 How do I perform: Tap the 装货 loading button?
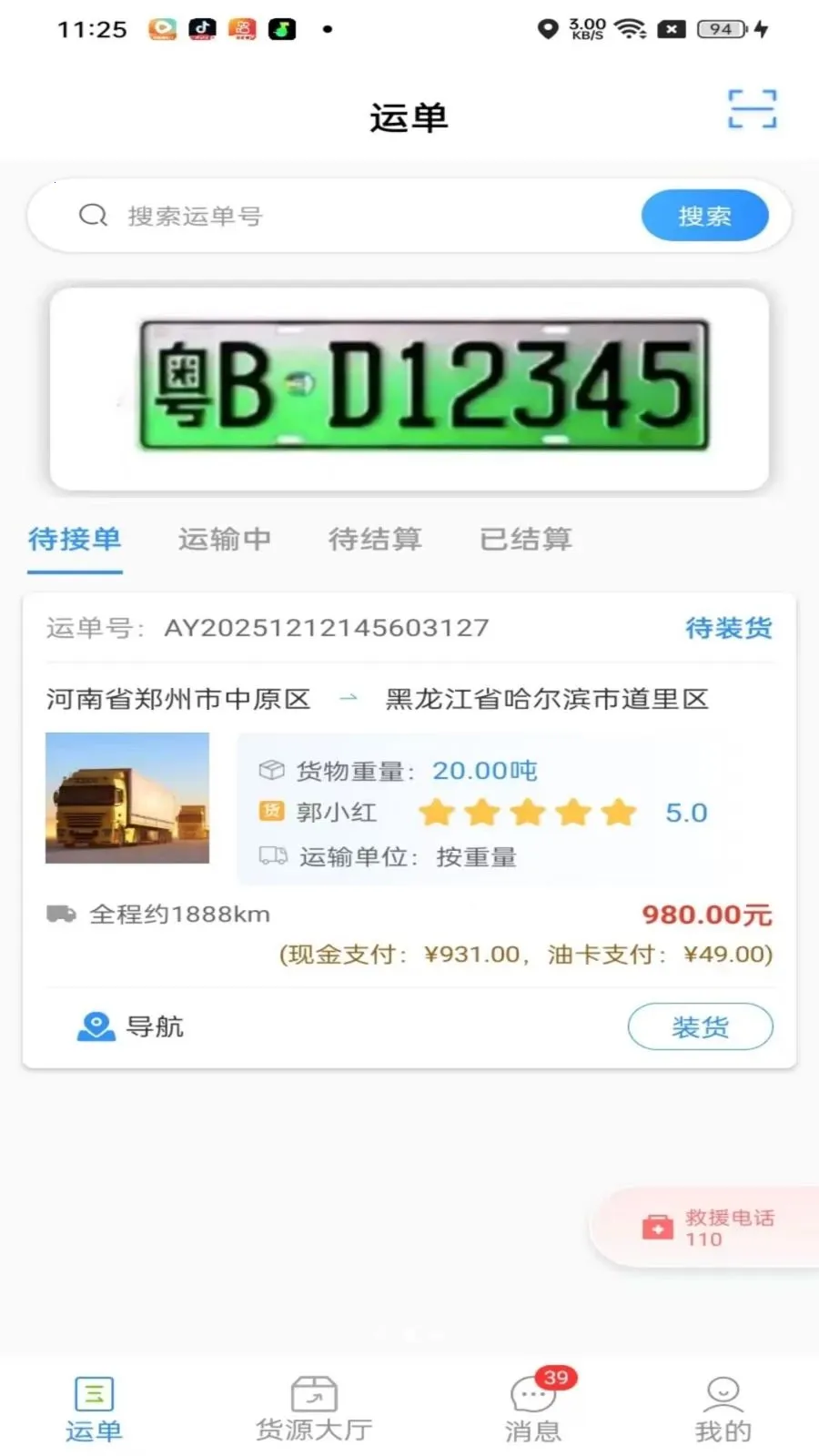700,1026
